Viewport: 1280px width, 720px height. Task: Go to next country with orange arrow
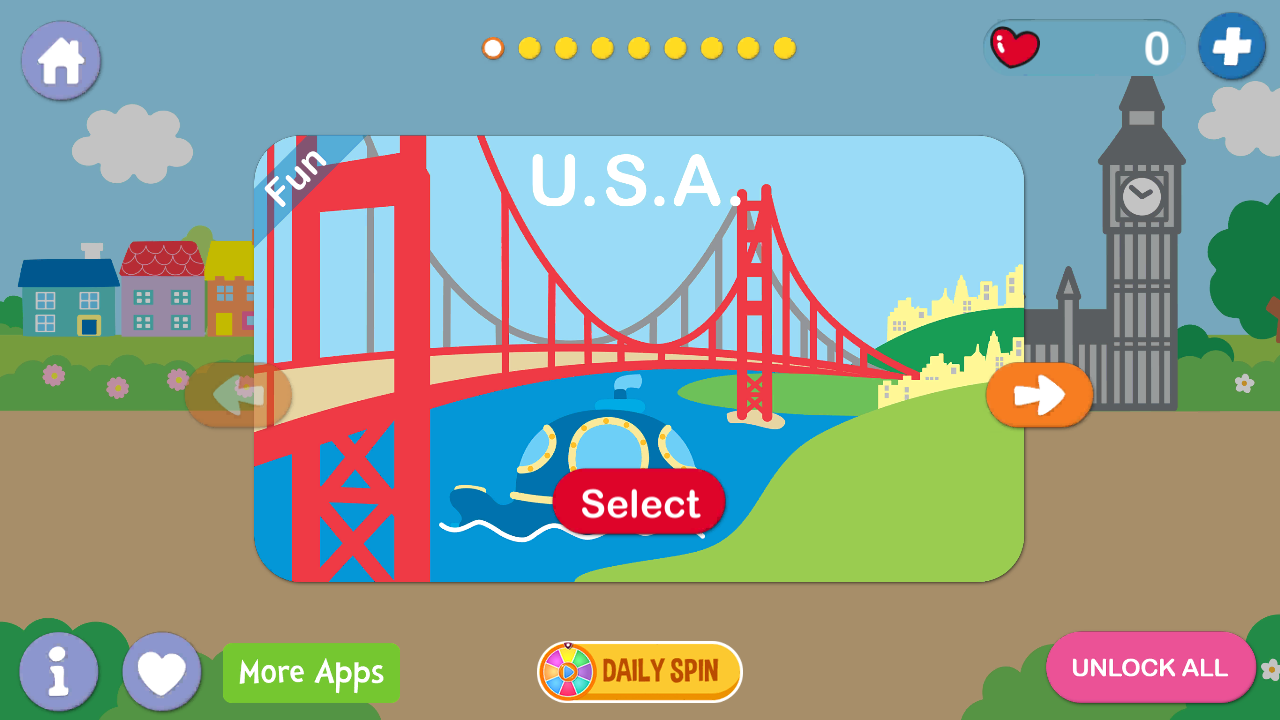(1039, 395)
